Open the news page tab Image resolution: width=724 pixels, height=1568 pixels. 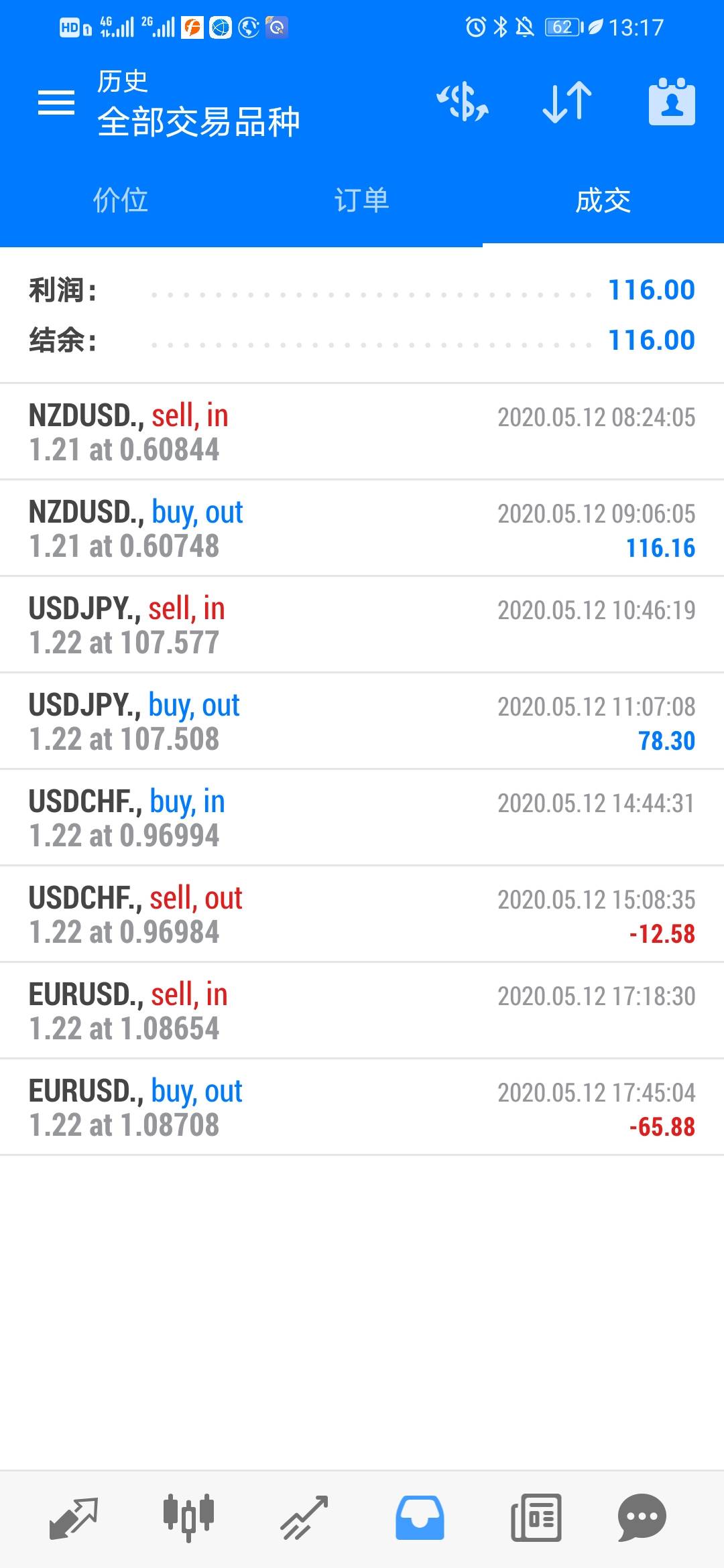536,1517
